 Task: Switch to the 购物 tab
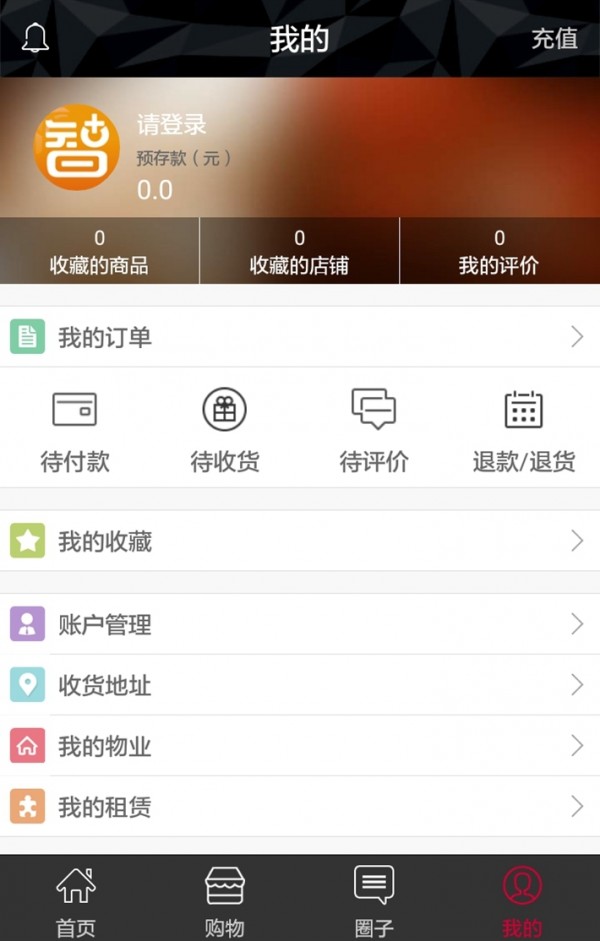[225, 900]
